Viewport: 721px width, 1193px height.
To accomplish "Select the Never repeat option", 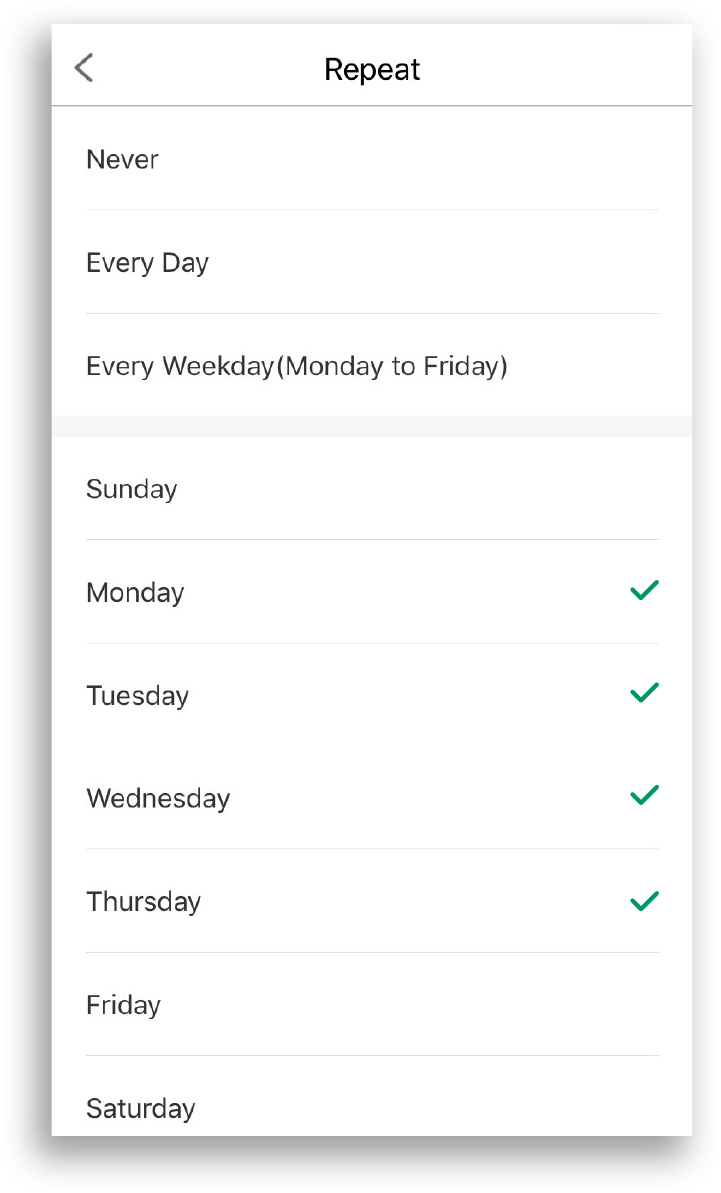I will pyautogui.click(x=372, y=159).
